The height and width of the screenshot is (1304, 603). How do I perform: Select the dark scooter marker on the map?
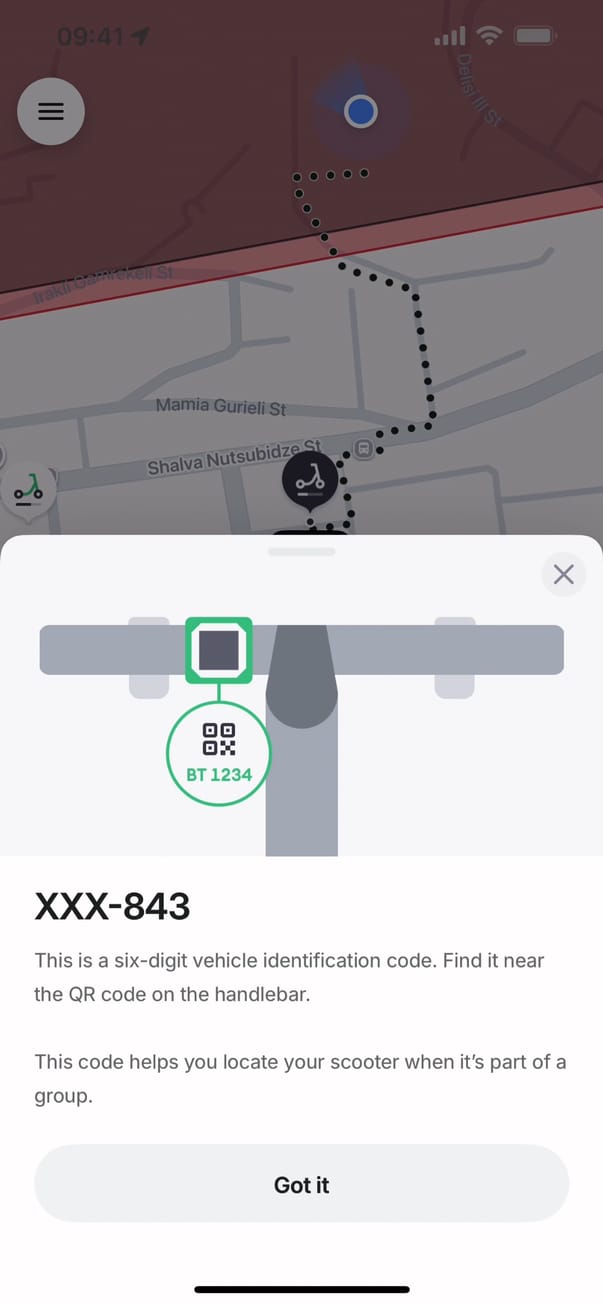pos(309,479)
